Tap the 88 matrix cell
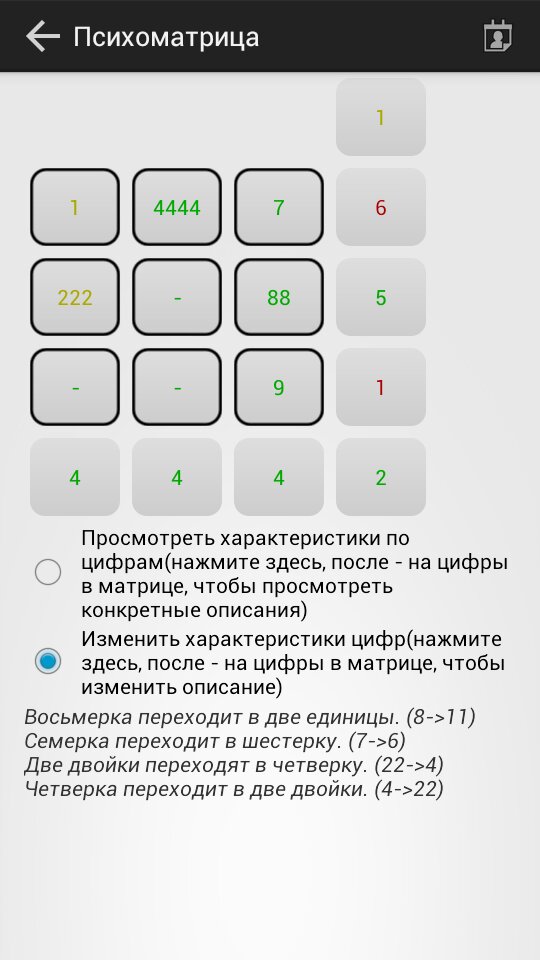This screenshot has width=540, height=960. pos(279,297)
